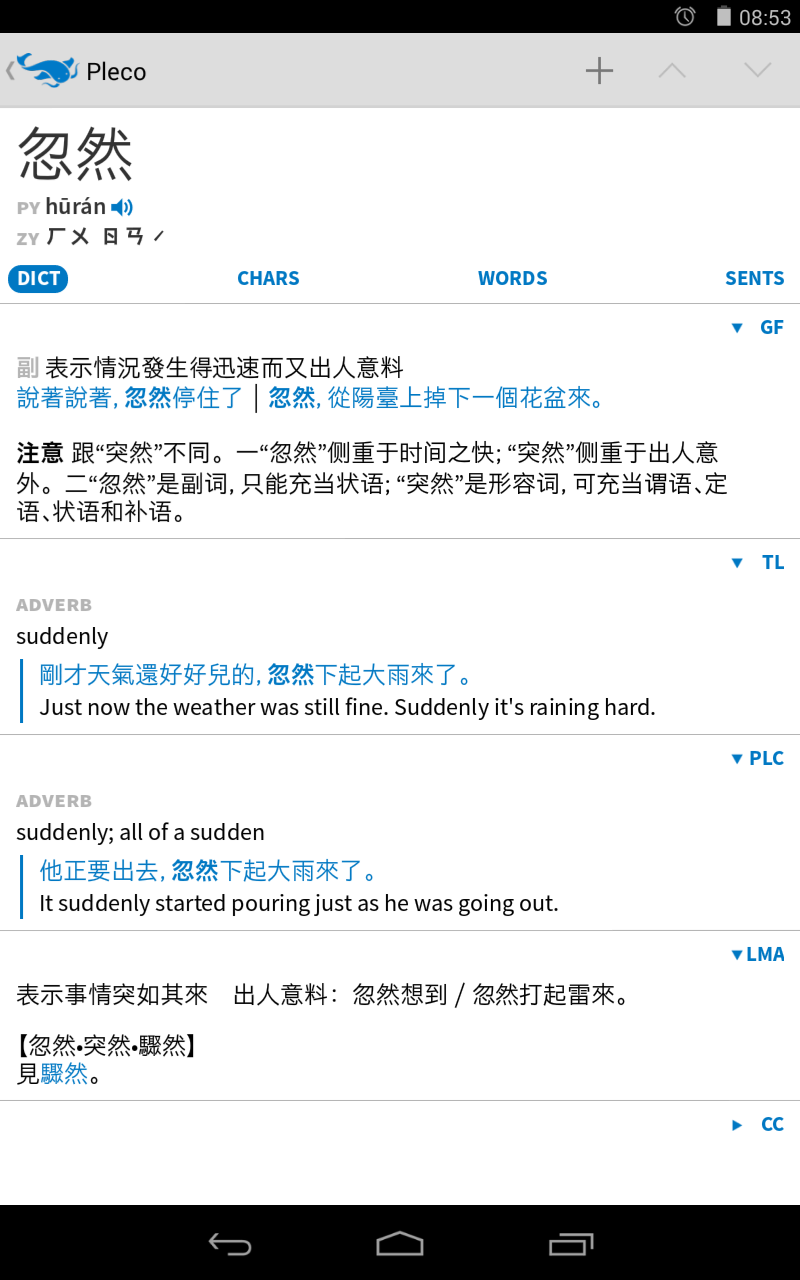Screen dimensions: 800x1280
Task: Collapse the TL dictionary section
Action: [757, 562]
